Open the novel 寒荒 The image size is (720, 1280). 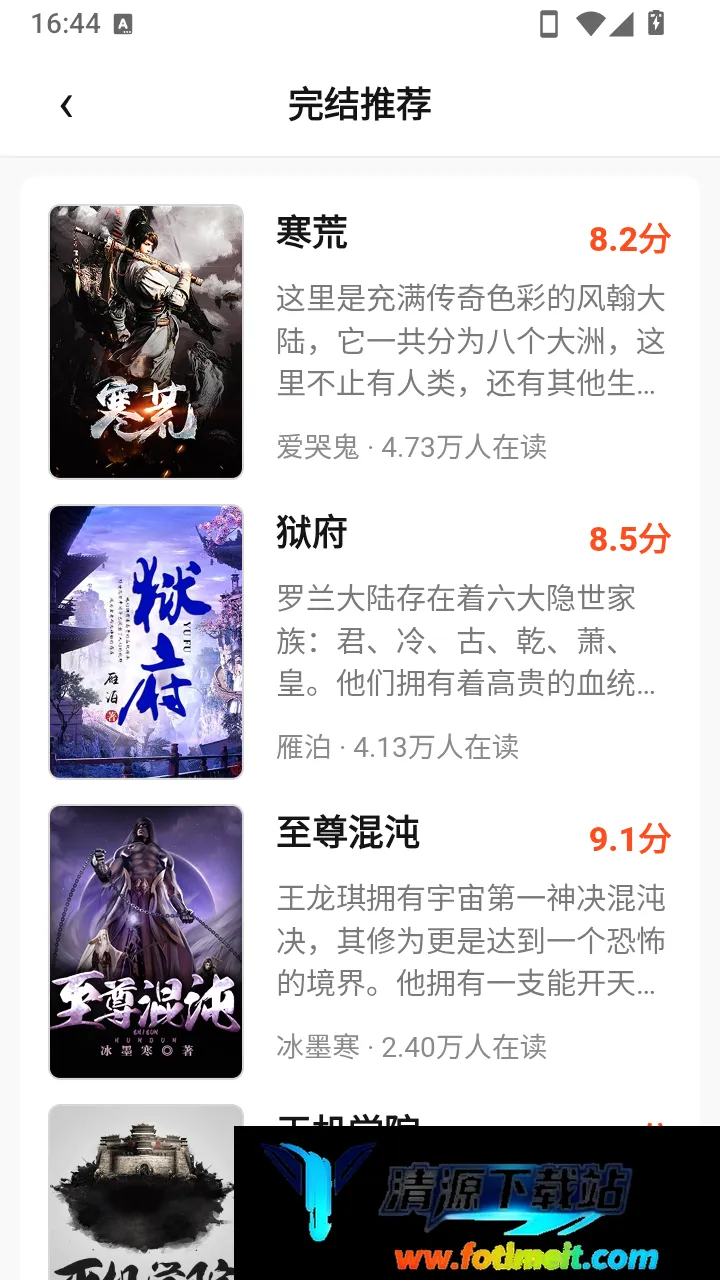point(360,342)
